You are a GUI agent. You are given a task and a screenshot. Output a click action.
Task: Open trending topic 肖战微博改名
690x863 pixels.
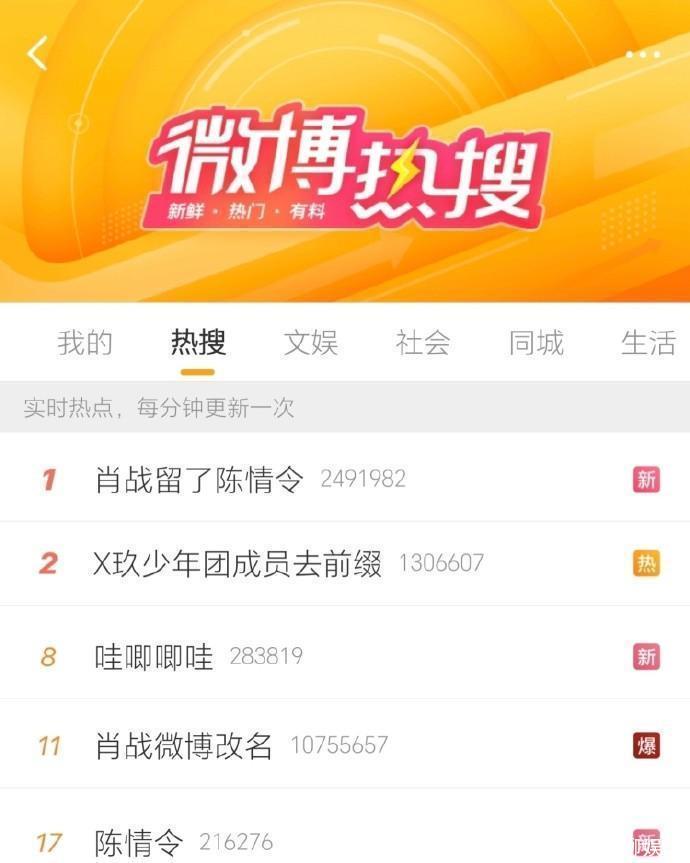pyautogui.click(x=184, y=746)
